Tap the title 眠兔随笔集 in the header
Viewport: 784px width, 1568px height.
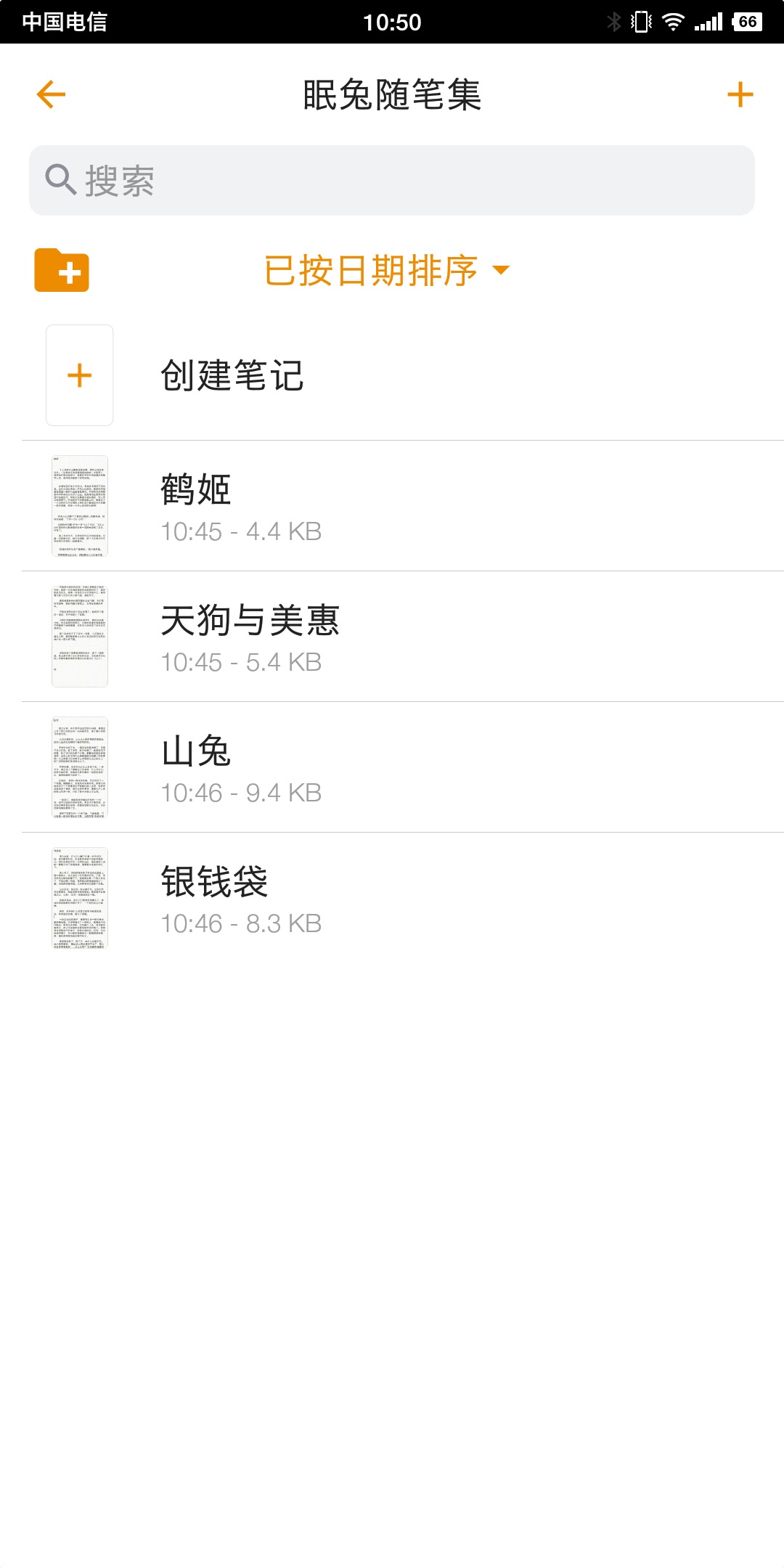pyautogui.click(x=392, y=94)
